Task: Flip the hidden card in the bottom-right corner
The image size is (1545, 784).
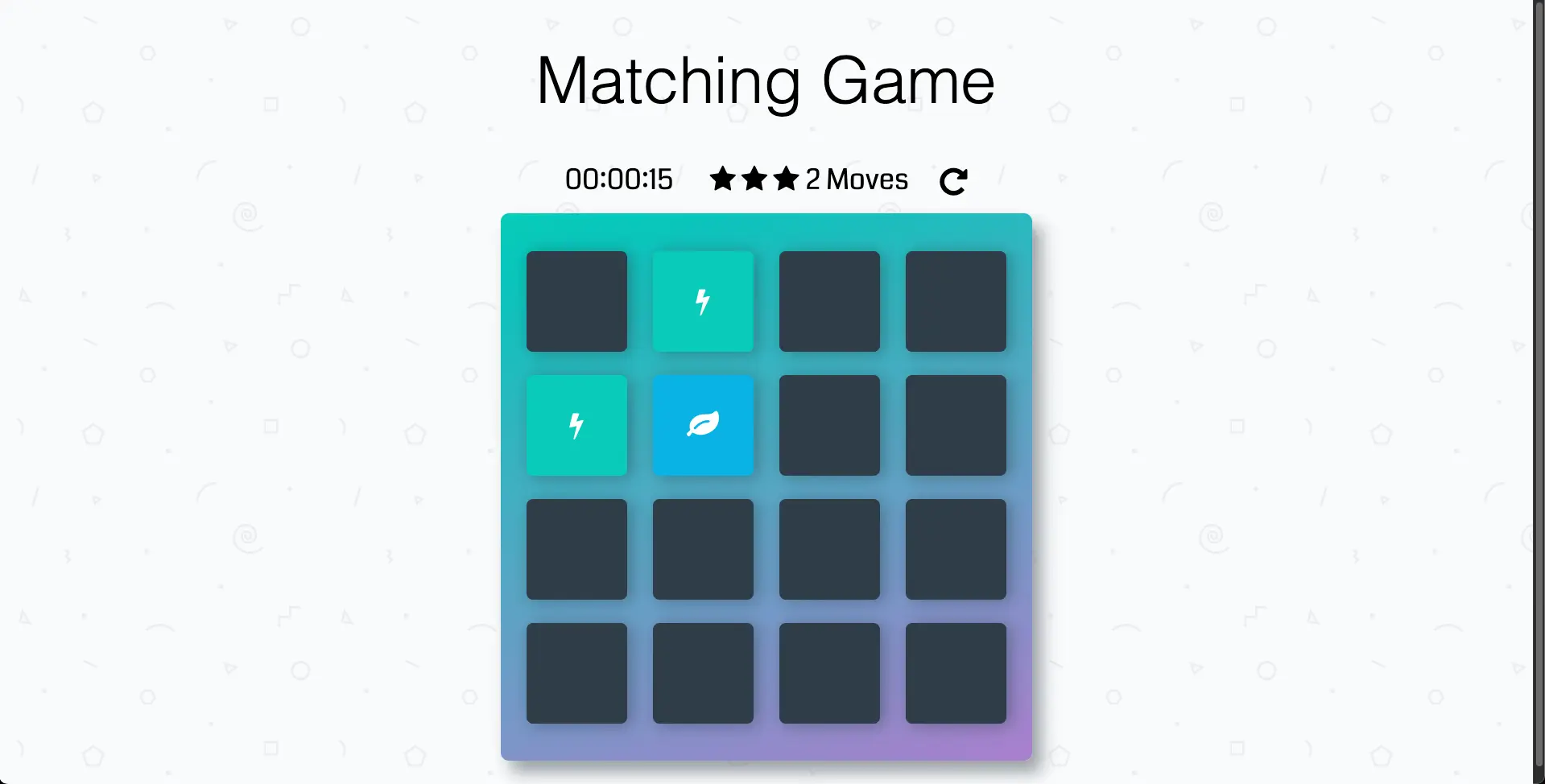Action: coord(956,673)
